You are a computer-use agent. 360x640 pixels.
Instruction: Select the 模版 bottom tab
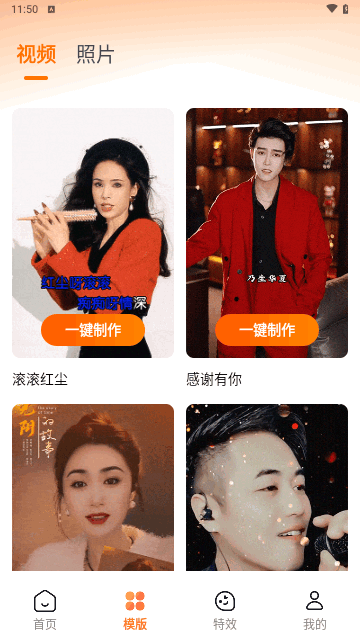click(135, 610)
